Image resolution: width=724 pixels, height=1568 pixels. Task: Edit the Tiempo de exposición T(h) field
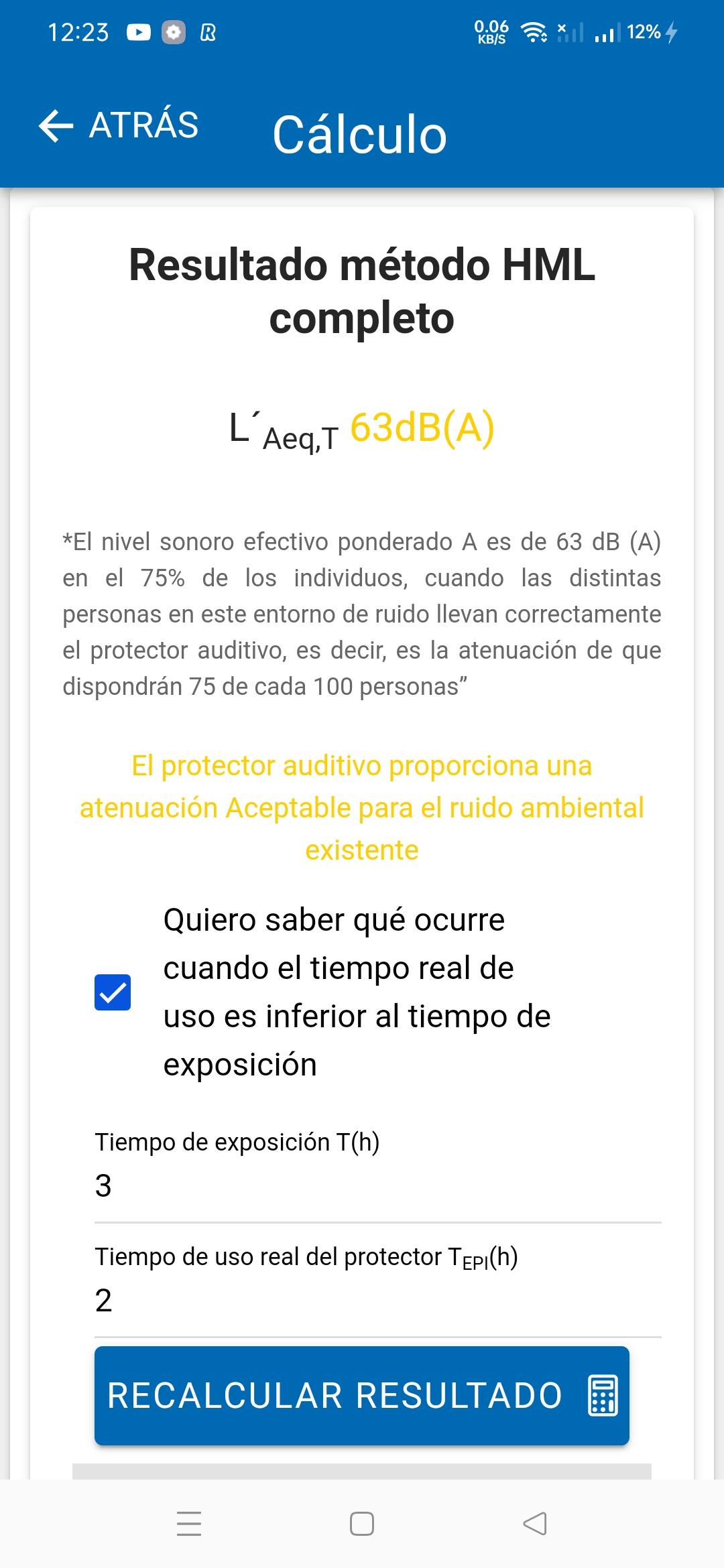378,1185
